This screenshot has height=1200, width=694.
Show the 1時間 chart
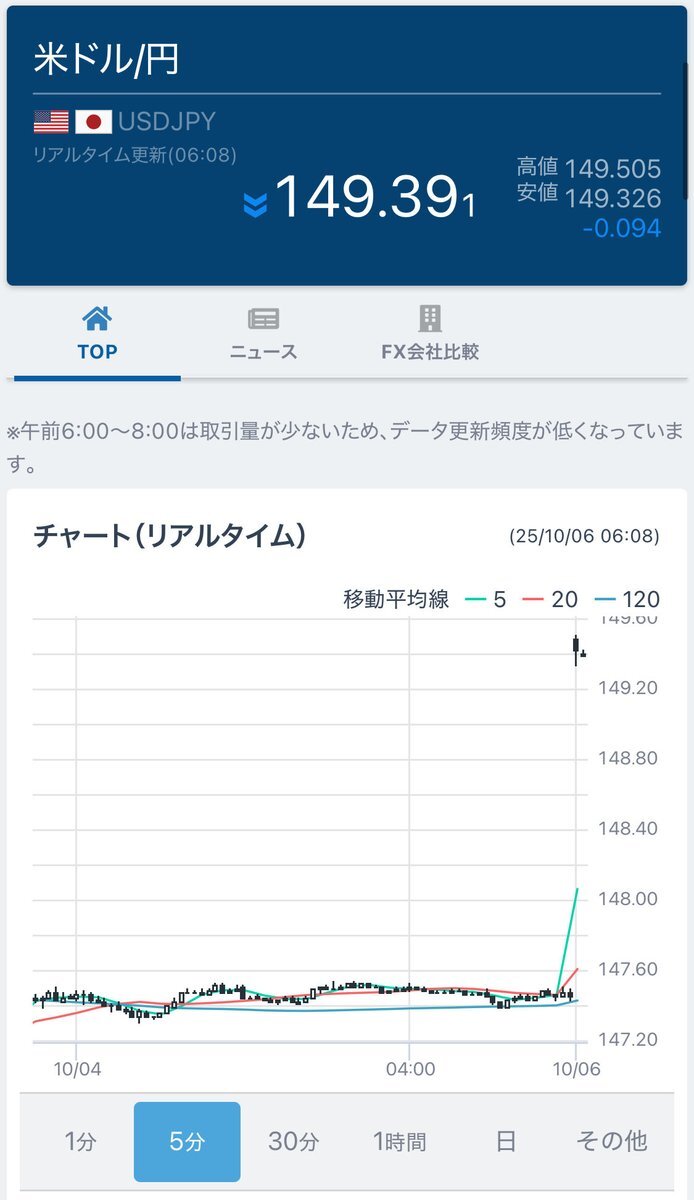coord(399,1141)
